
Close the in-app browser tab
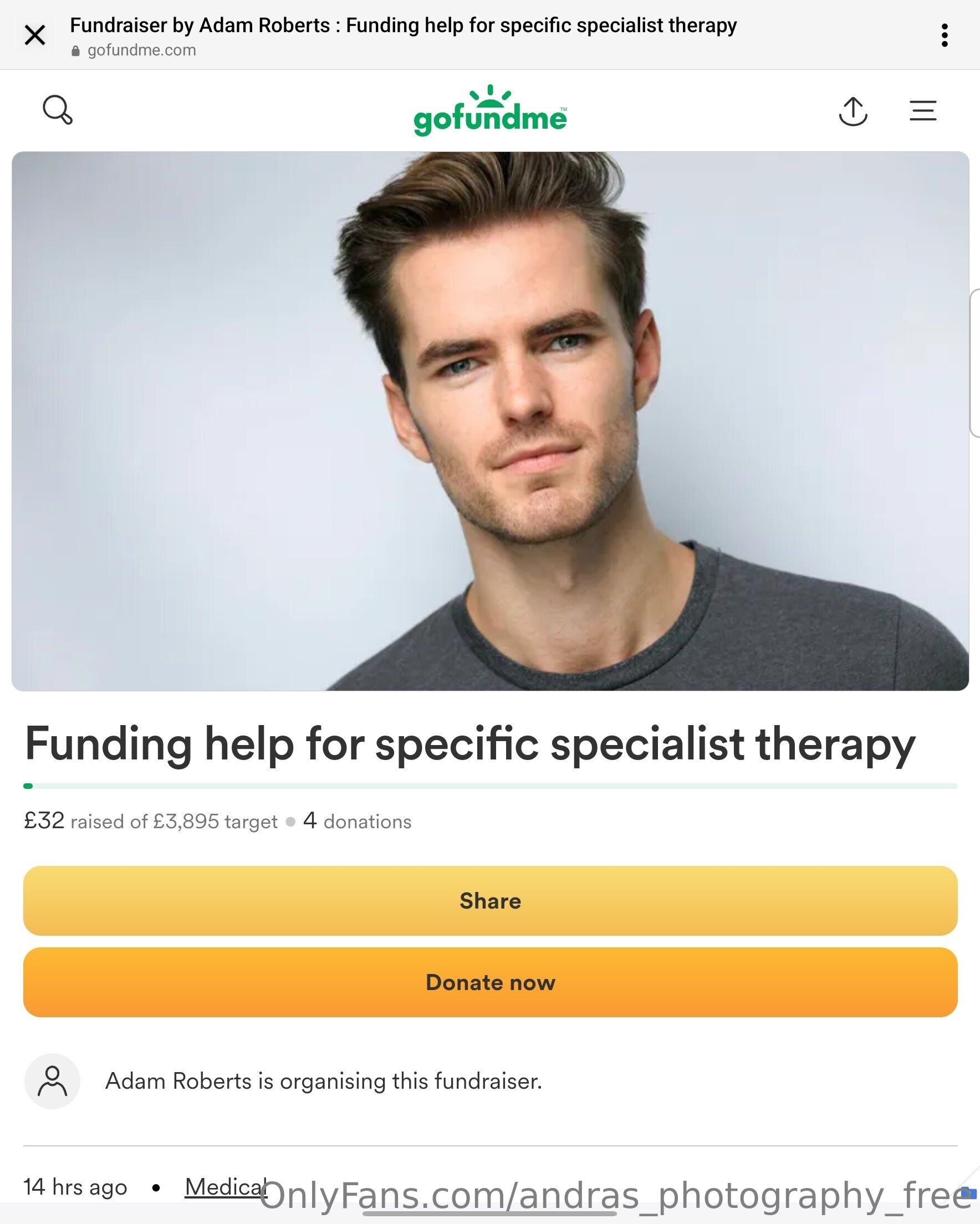[34, 35]
